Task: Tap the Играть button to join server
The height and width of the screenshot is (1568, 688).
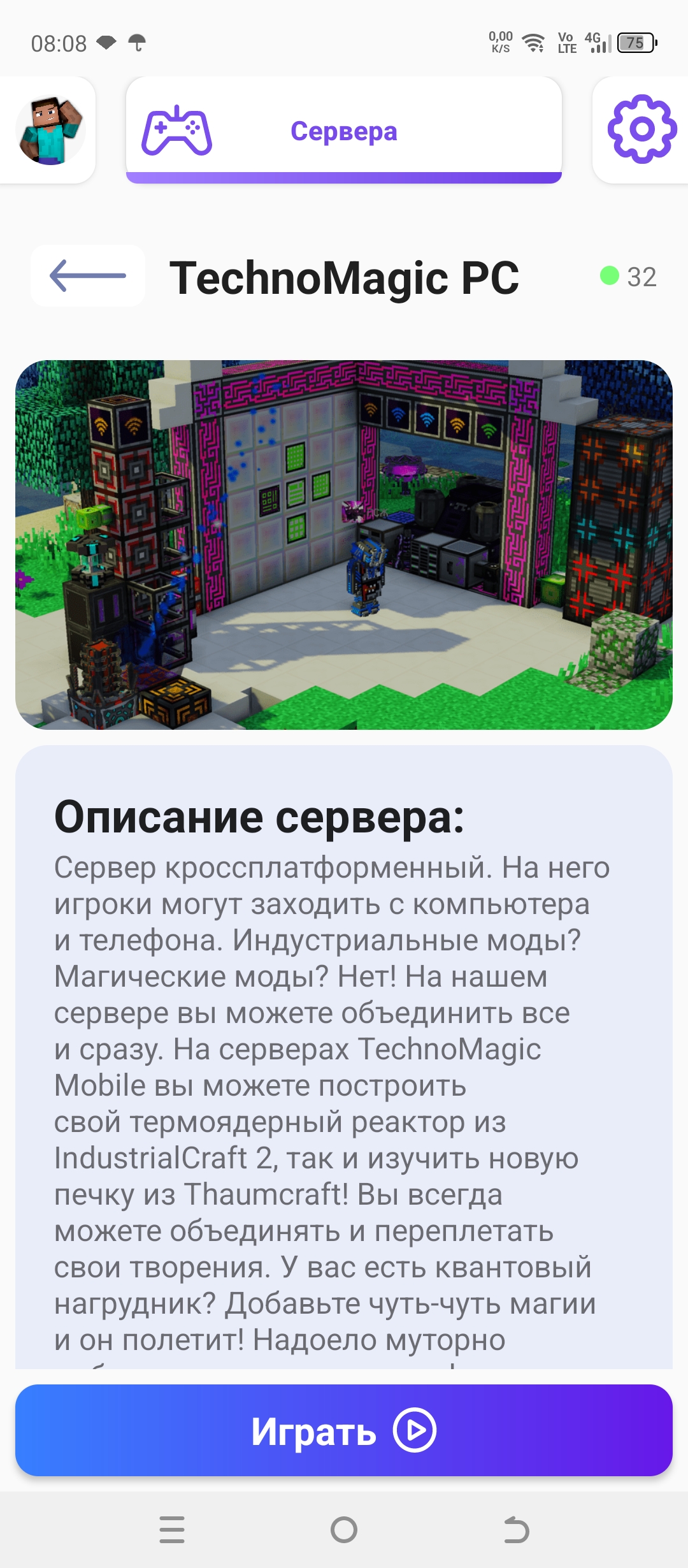Action: [344, 1431]
